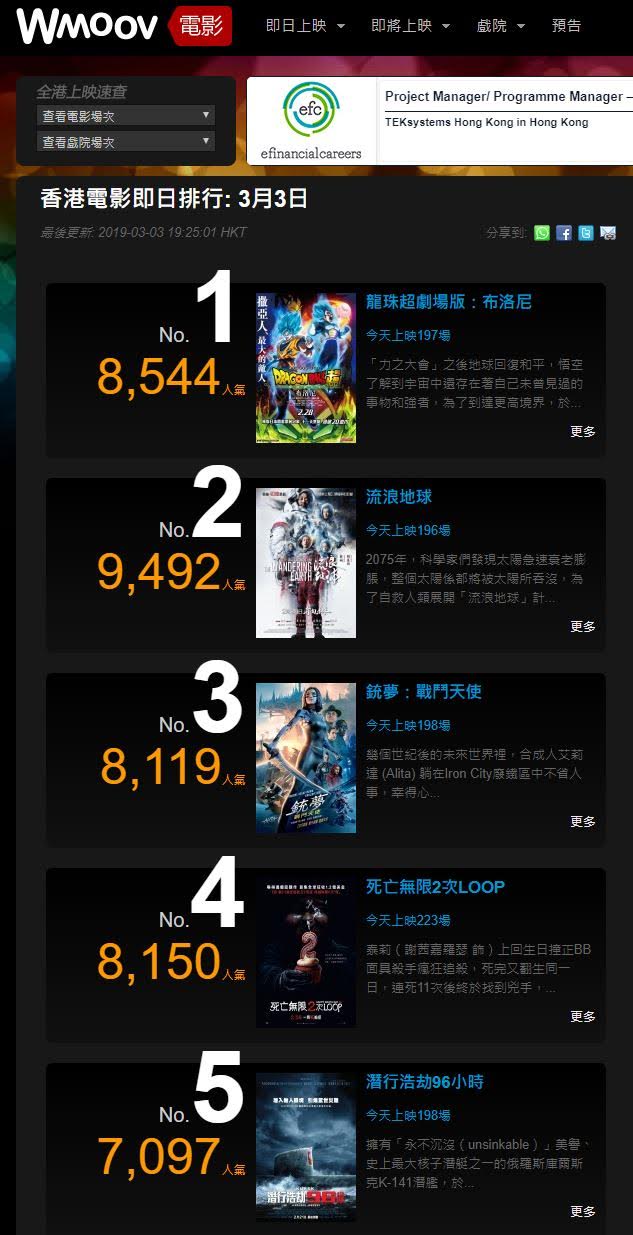This screenshot has width=633, height=1235.
Task: Open the 流浪地球 movie poster
Action: 306,563
